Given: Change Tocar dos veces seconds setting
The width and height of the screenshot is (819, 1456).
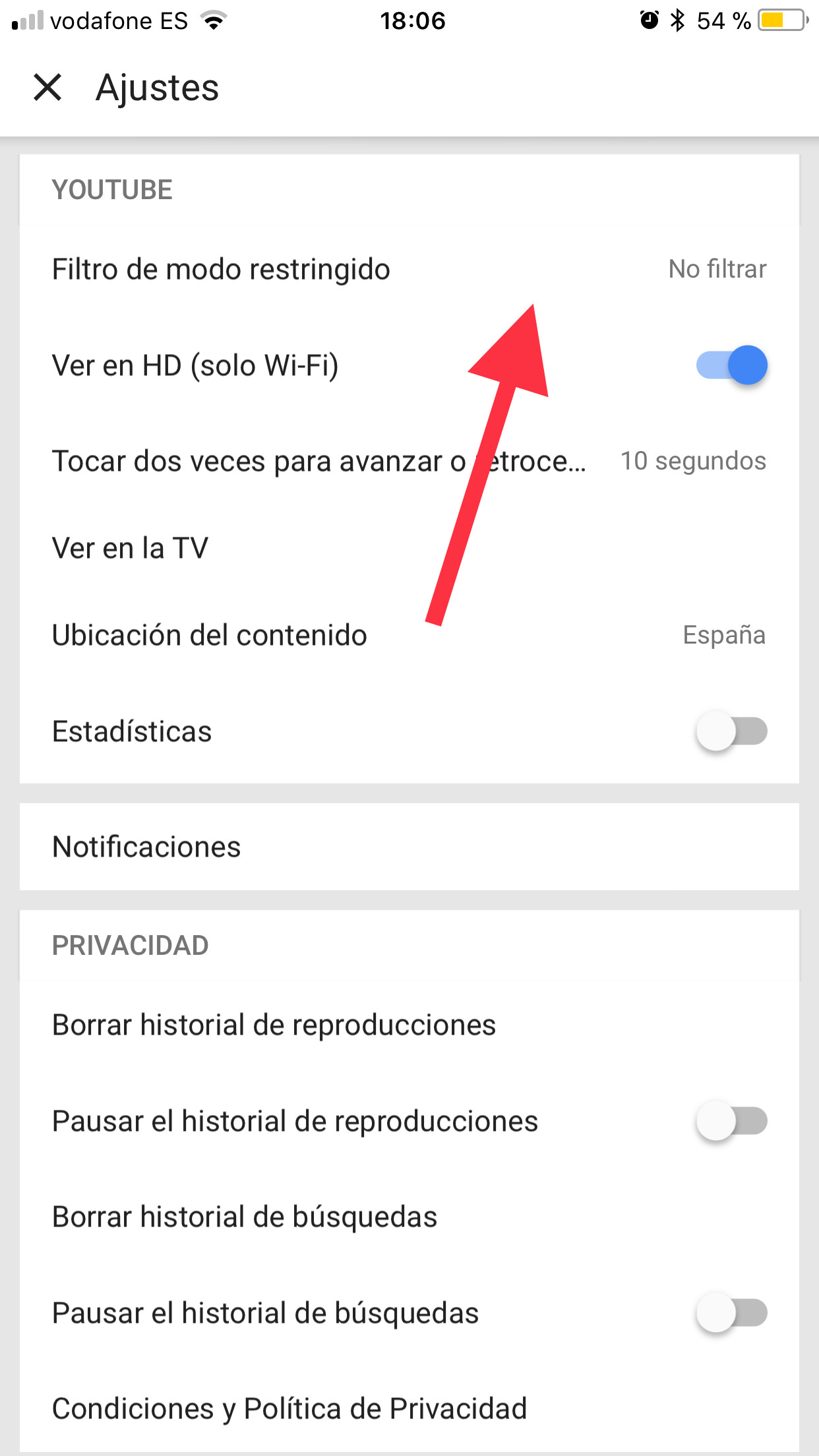Looking at the screenshot, I should [x=409, y=461].
